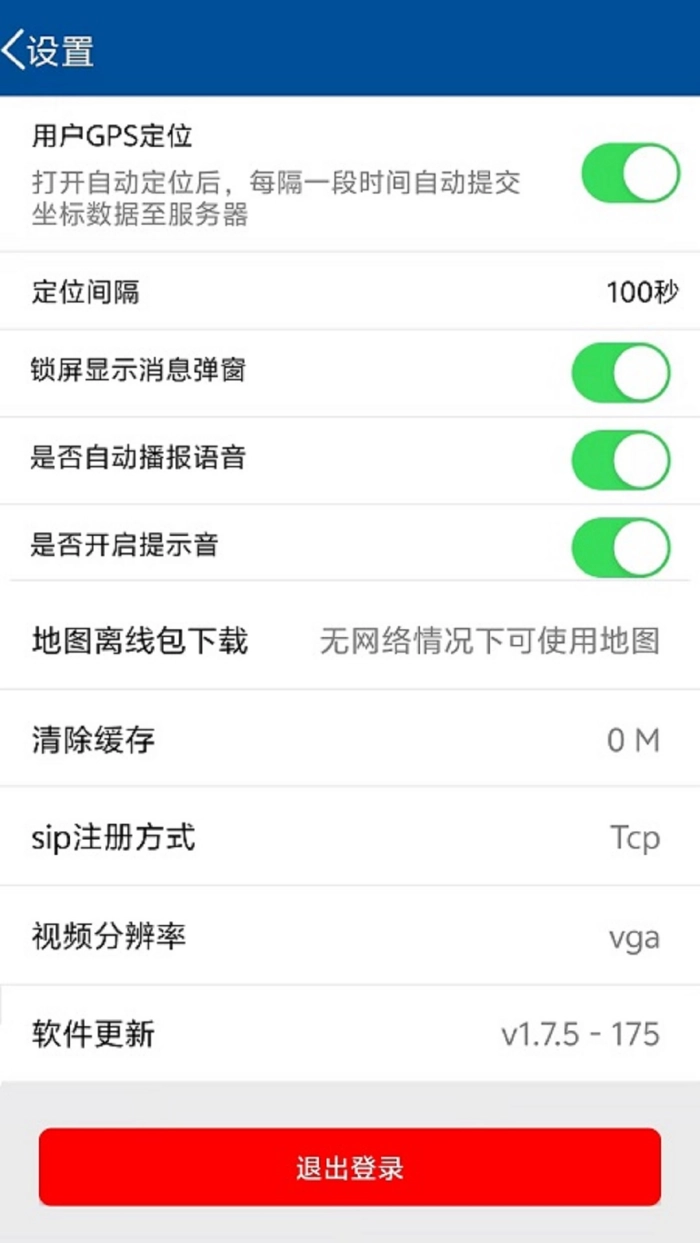Open the 定位间隔 setting
This screenshot has width=700, height=1243.
pyautogui.click(x=350, y=292)
